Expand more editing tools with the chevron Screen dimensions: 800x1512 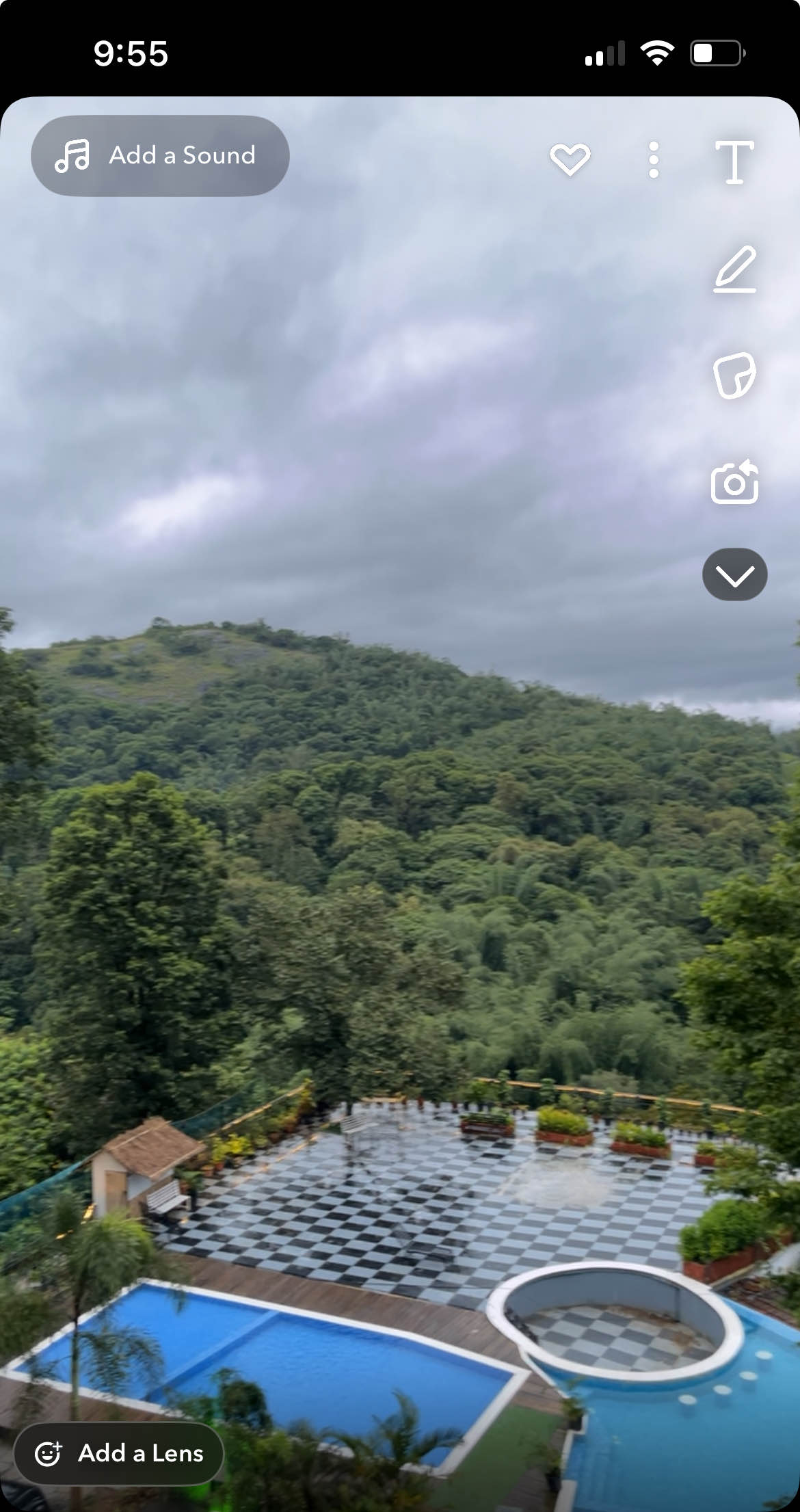point(734,575)
